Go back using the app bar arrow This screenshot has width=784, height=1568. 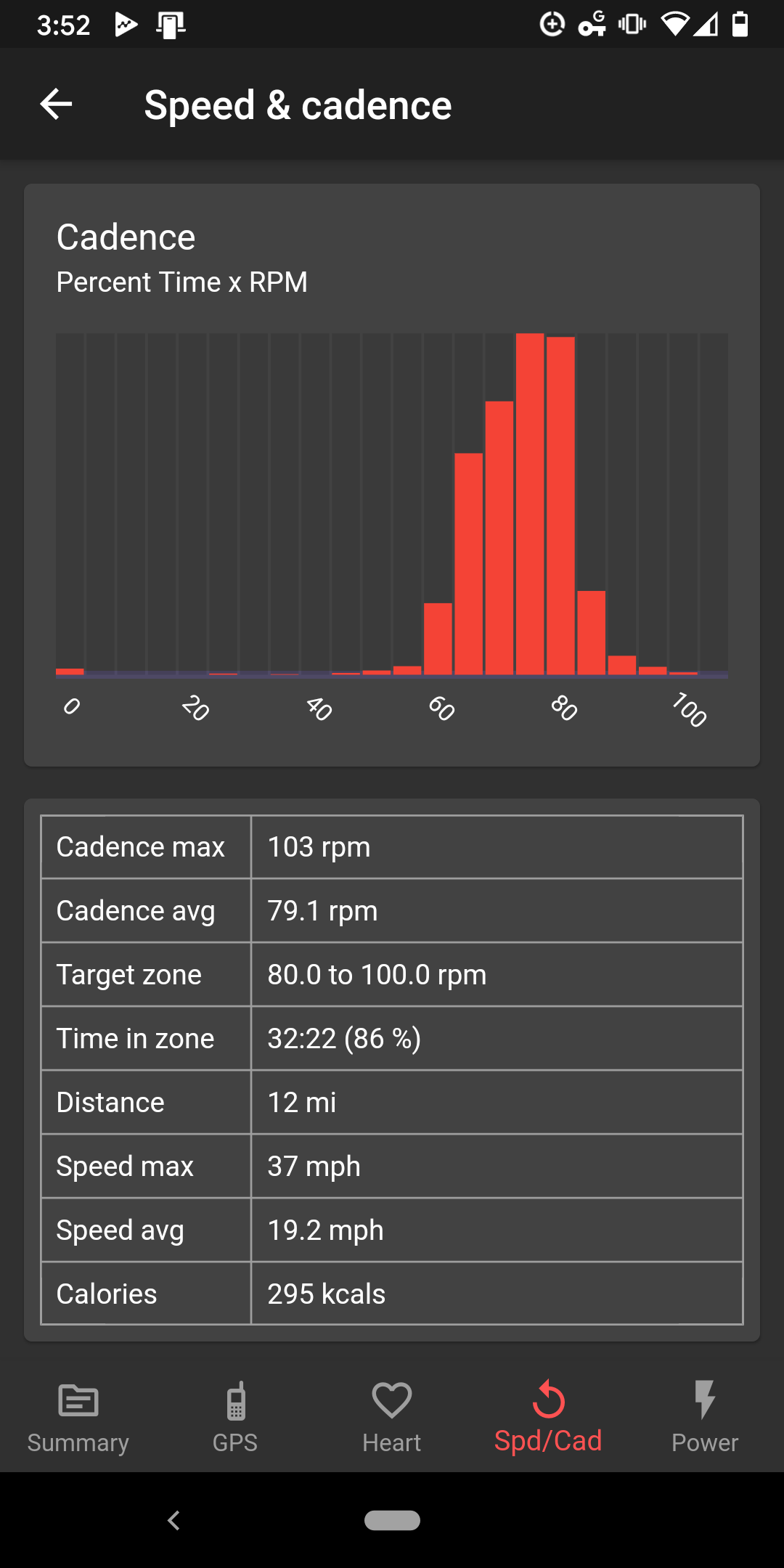[x=56, y=105]
